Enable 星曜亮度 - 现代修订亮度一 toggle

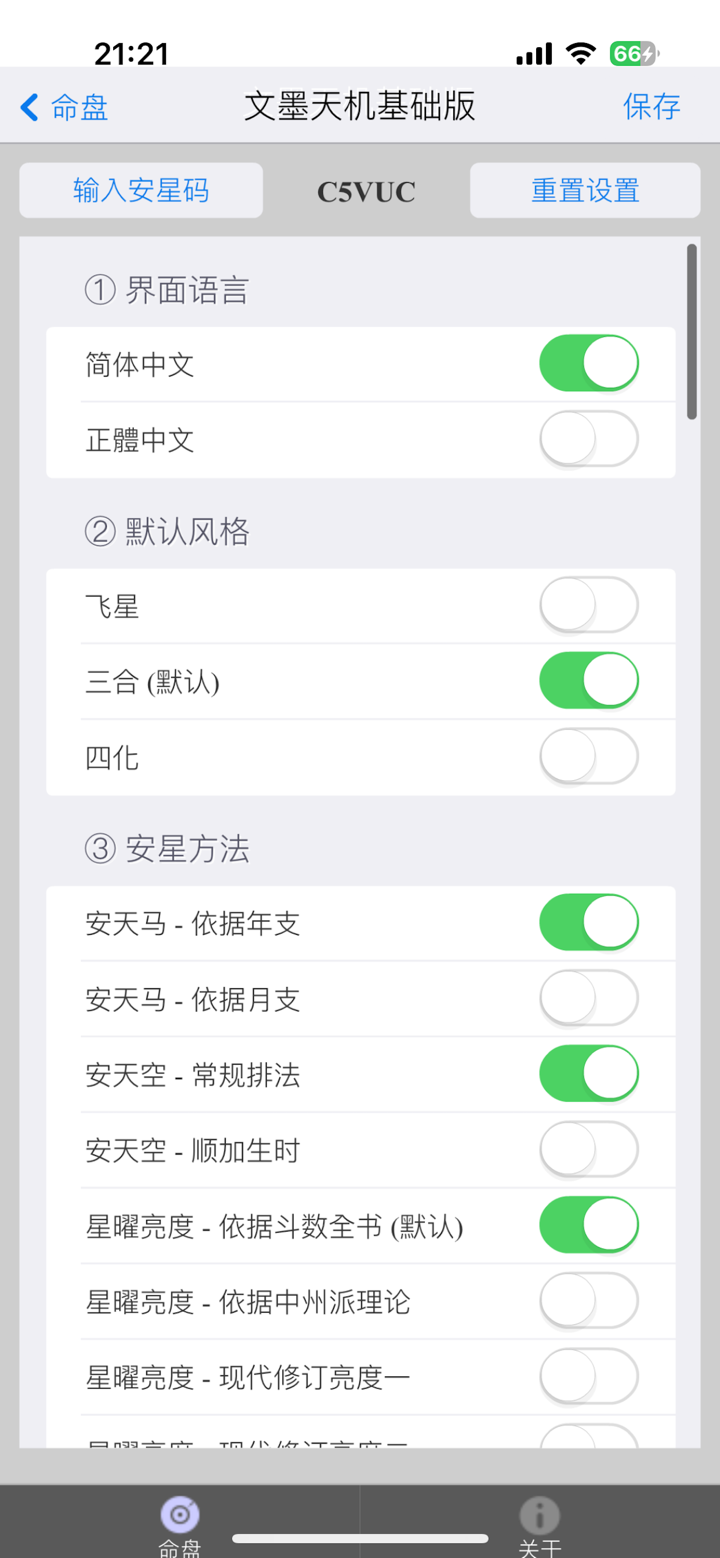click(x=589, y=1376)
